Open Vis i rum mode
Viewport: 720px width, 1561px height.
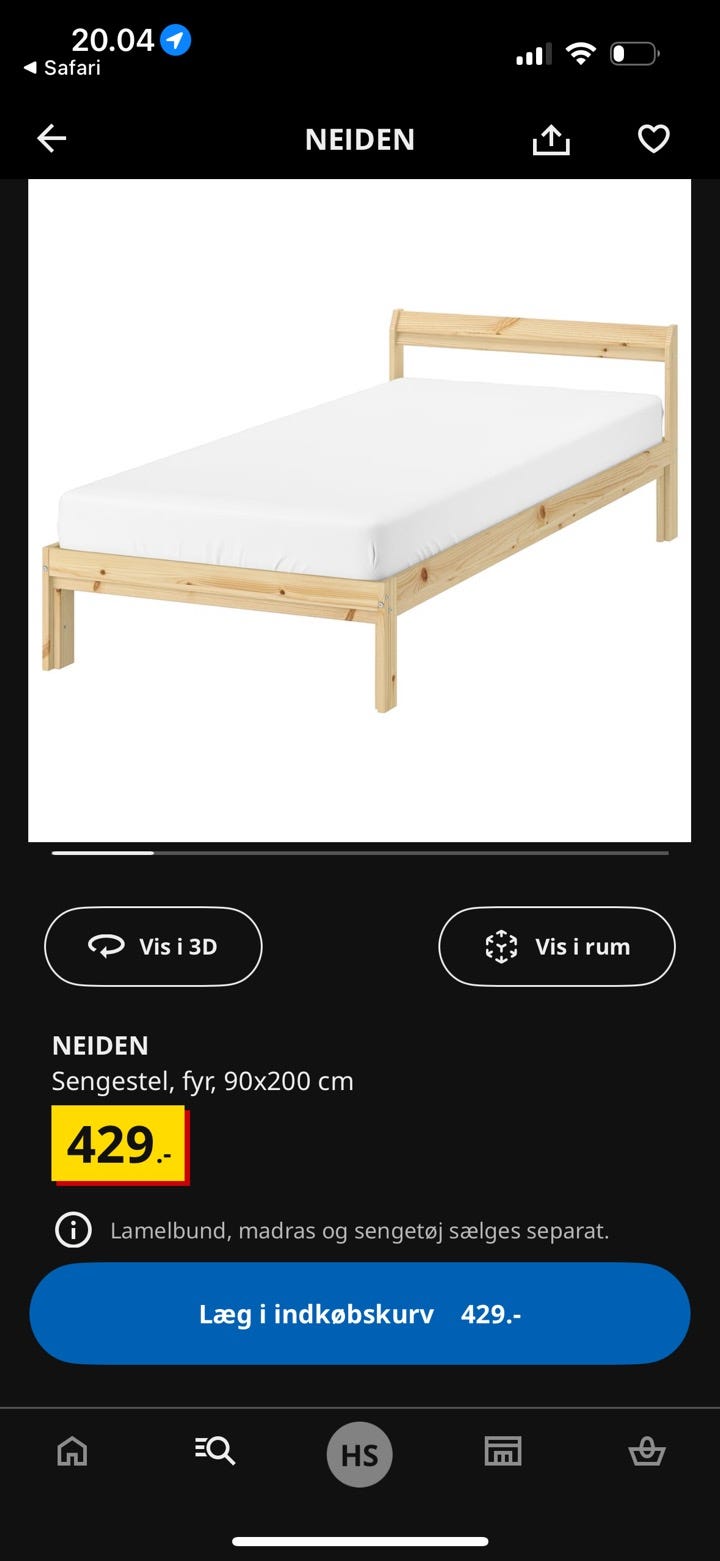click(556, 946)
